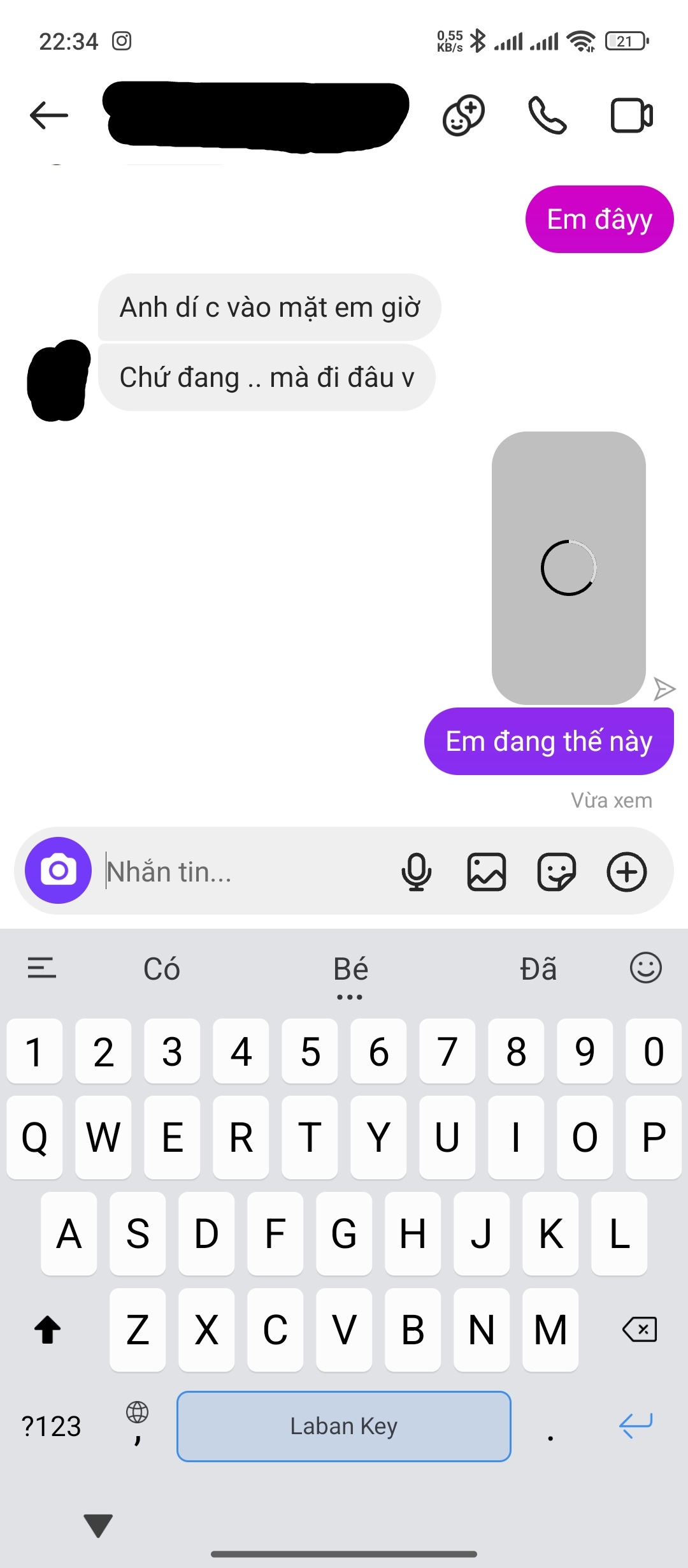This screenshot has height=1568, width=688.
Task: Choose the "Đã" keyboard suggestion
Action: click(x=538, y=969)
